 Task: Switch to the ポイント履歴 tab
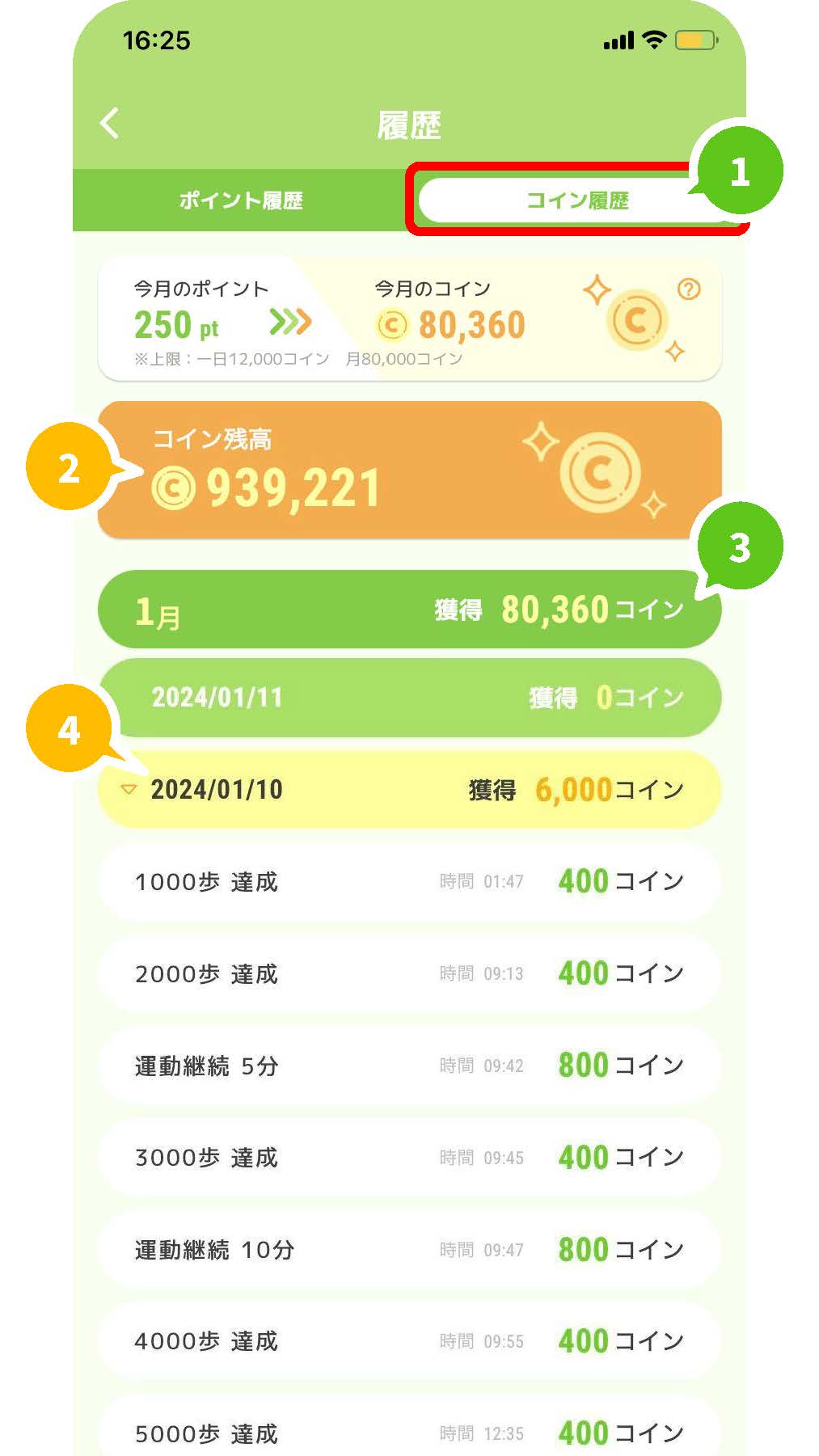pos(241,200)
